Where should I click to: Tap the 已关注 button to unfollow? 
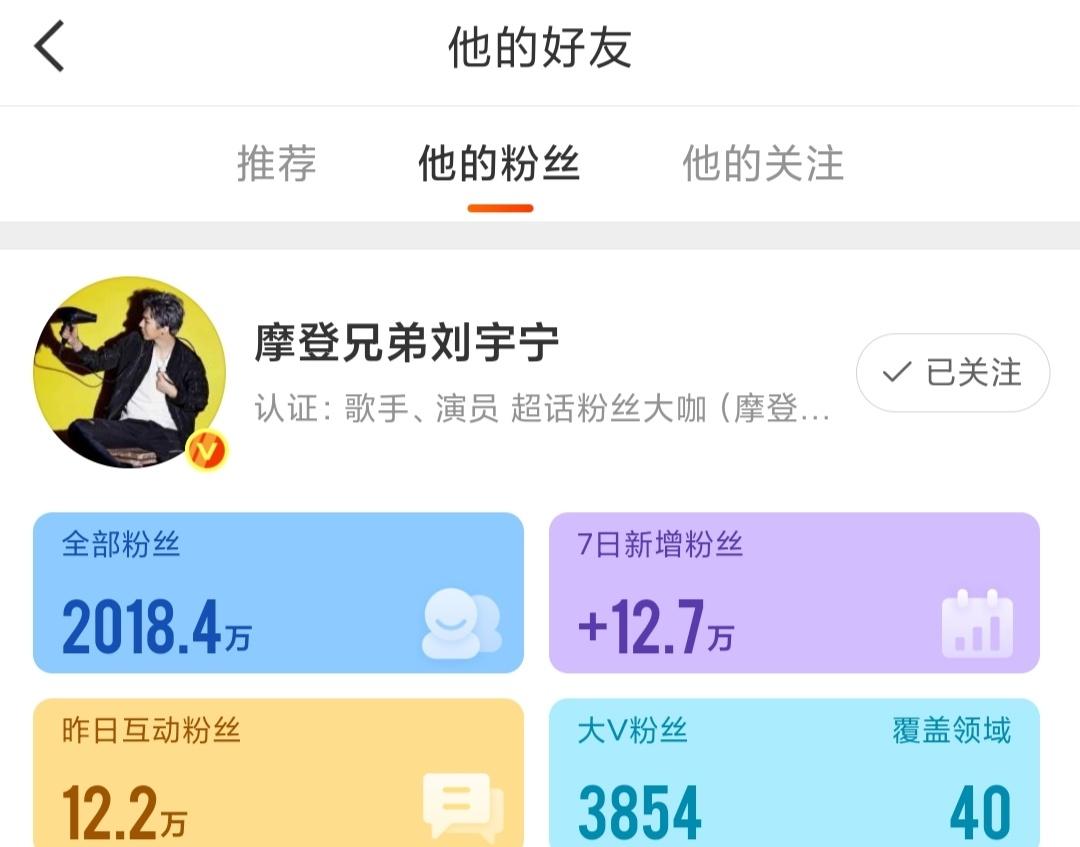(x=952, y=373)
